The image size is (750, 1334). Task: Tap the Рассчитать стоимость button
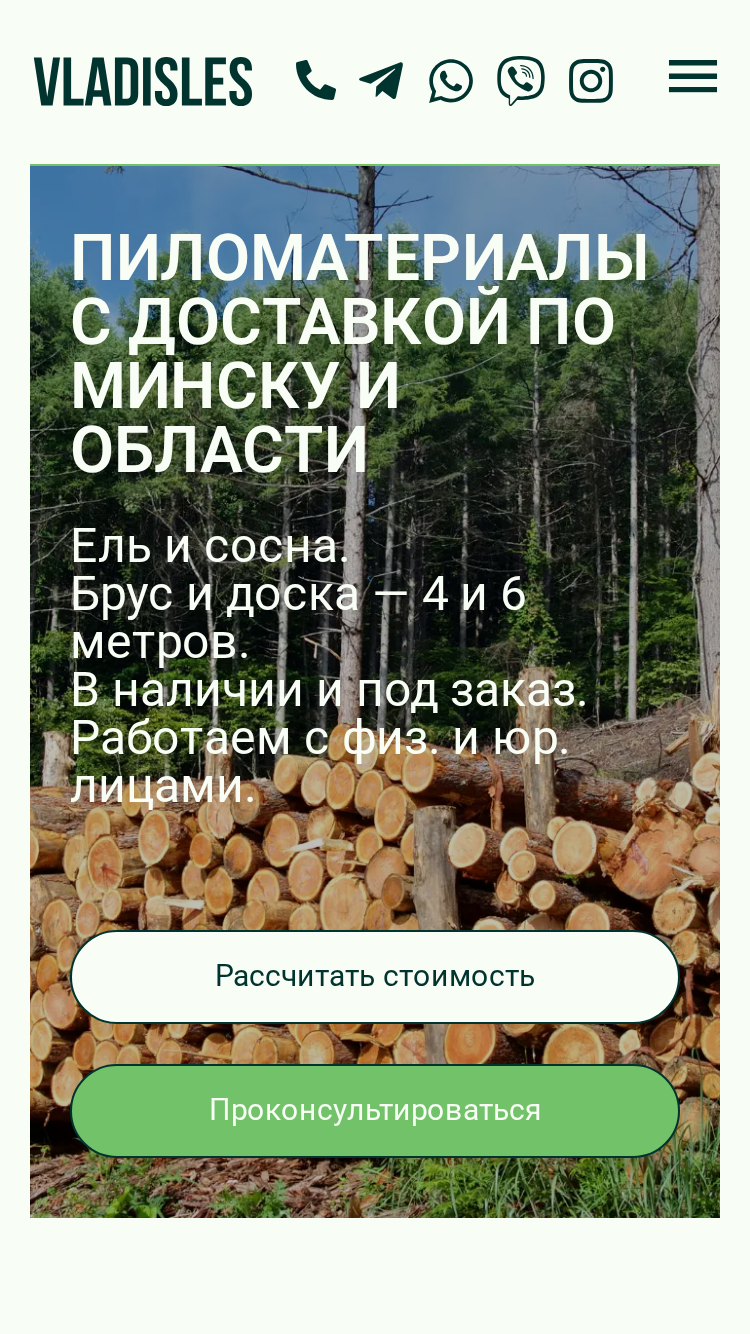[375, 977]
